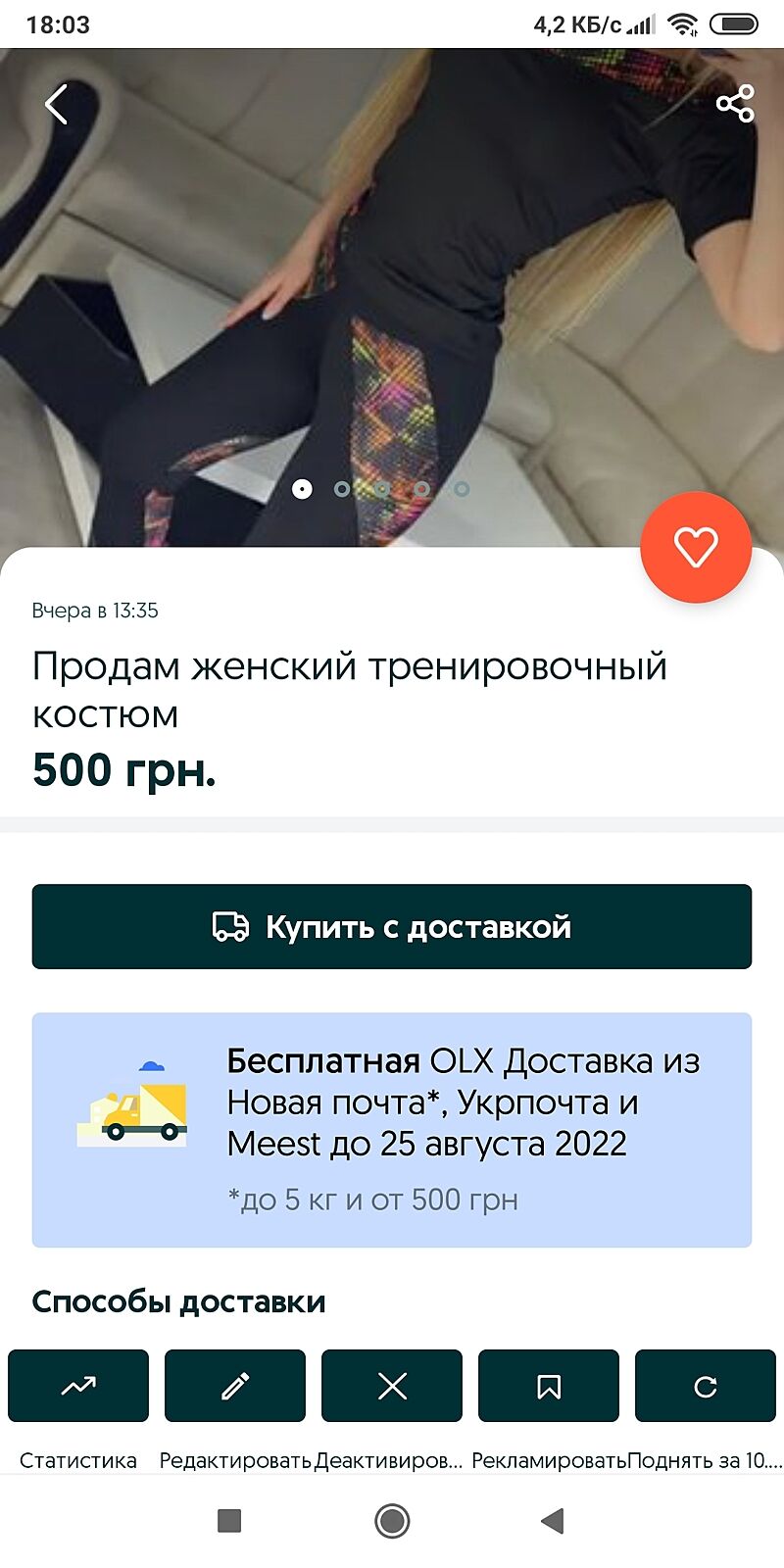784x1568 pixels.
Task: Tap the Купить с доставкой button
Action: point(392,927)
